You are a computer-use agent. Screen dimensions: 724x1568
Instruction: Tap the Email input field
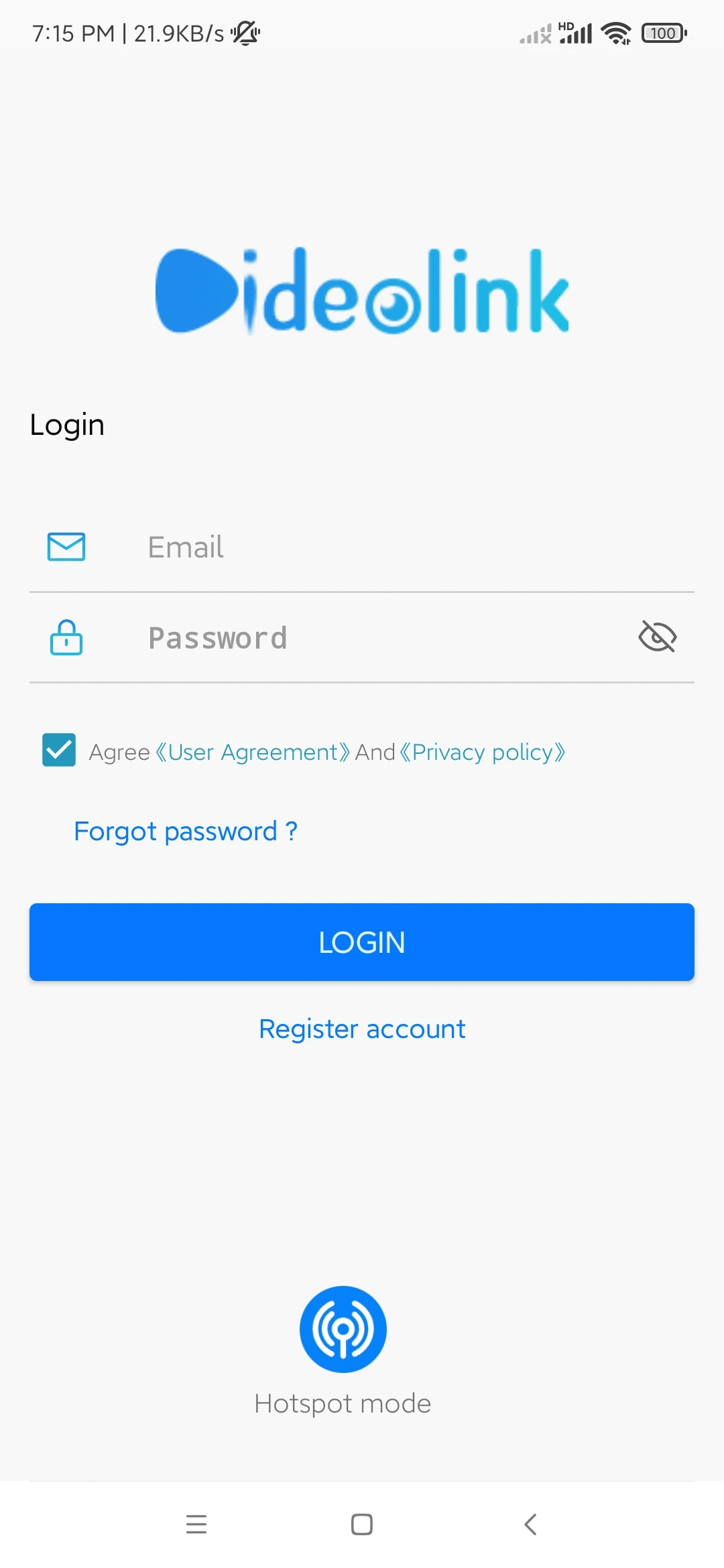click(x=402, y=547)
